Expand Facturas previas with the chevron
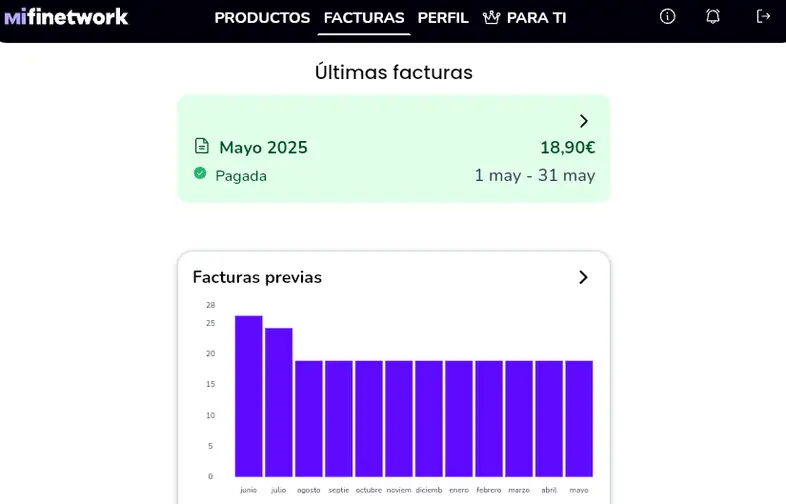Viewport: 786px width, 504px height. click(584, 277)
